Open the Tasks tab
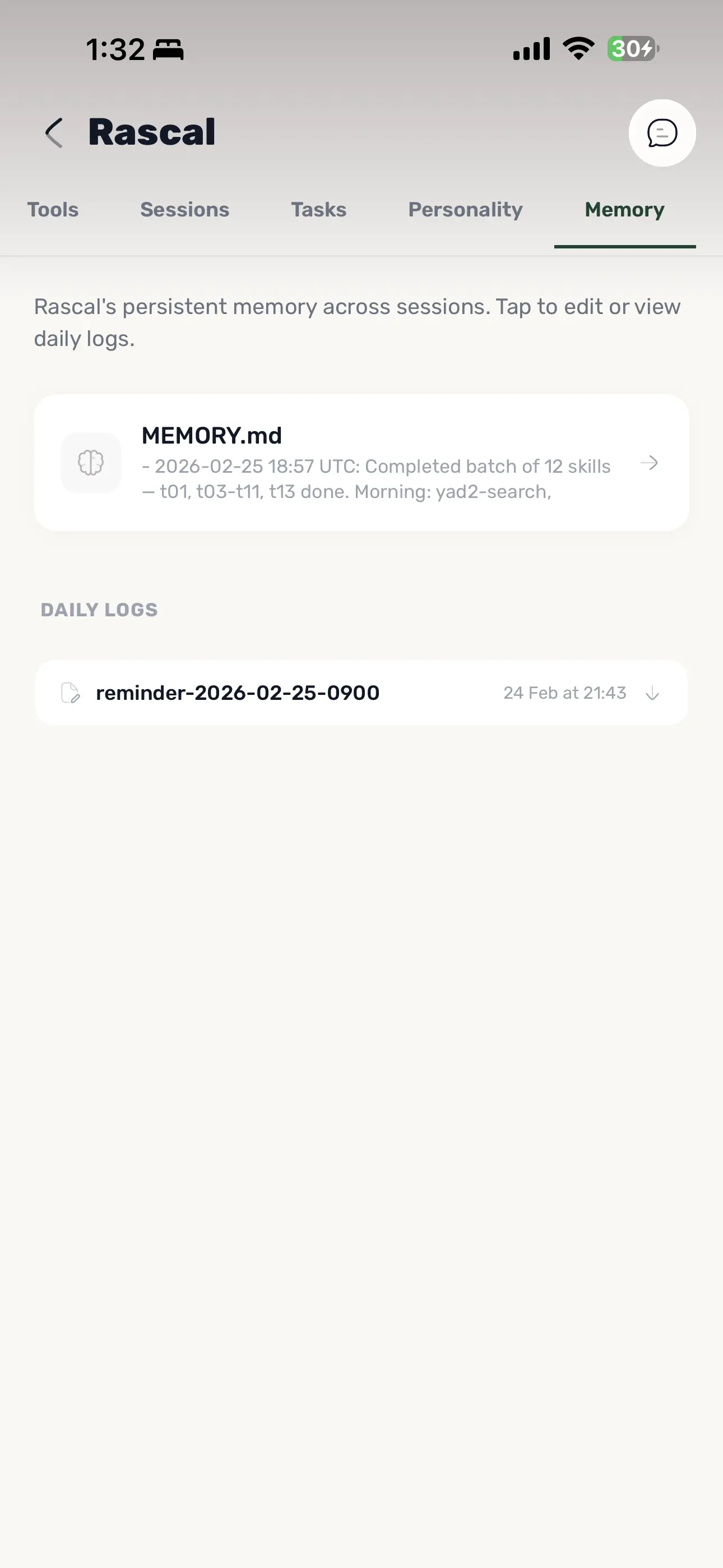The width and height of the screenshot is (723, 1568). (x=318, y=209)
